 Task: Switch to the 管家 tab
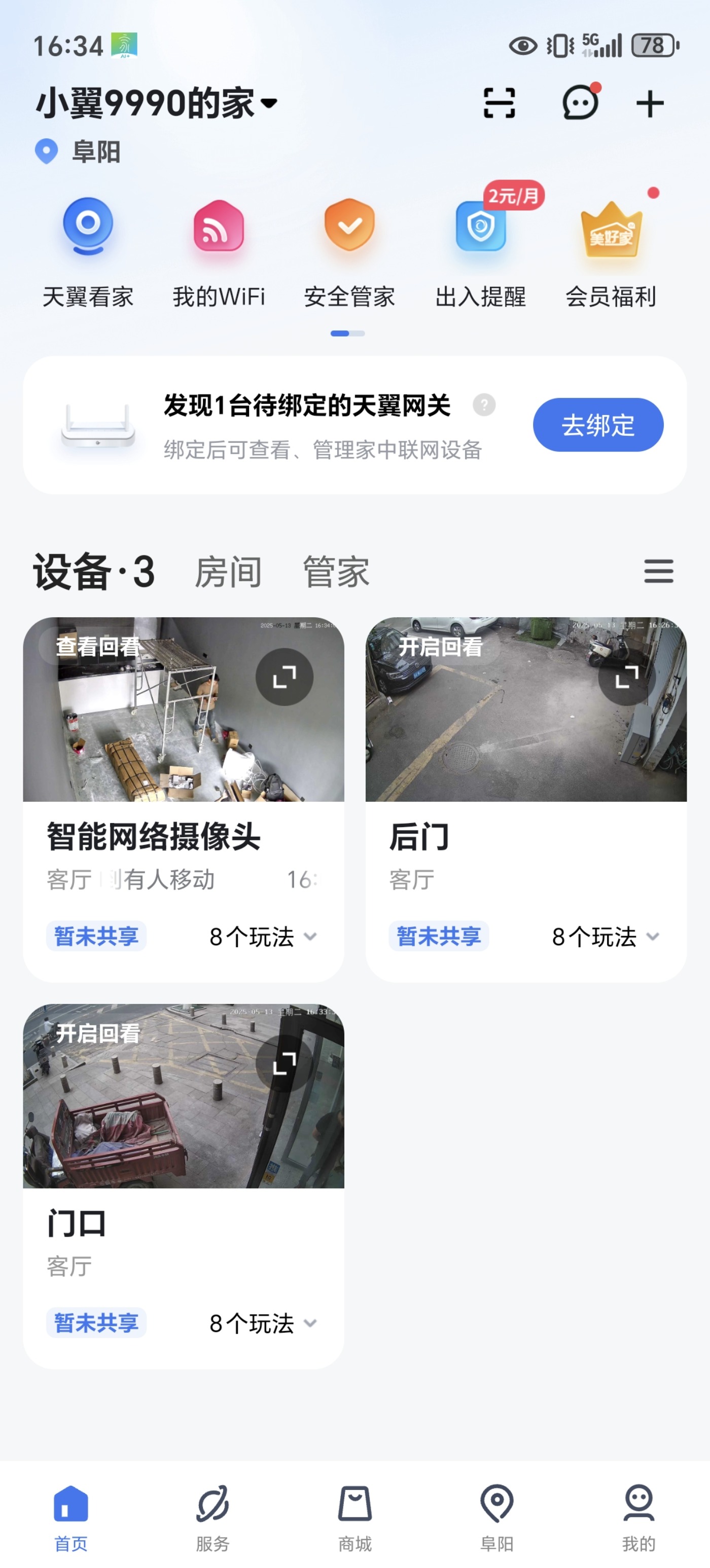click(336, 572)
